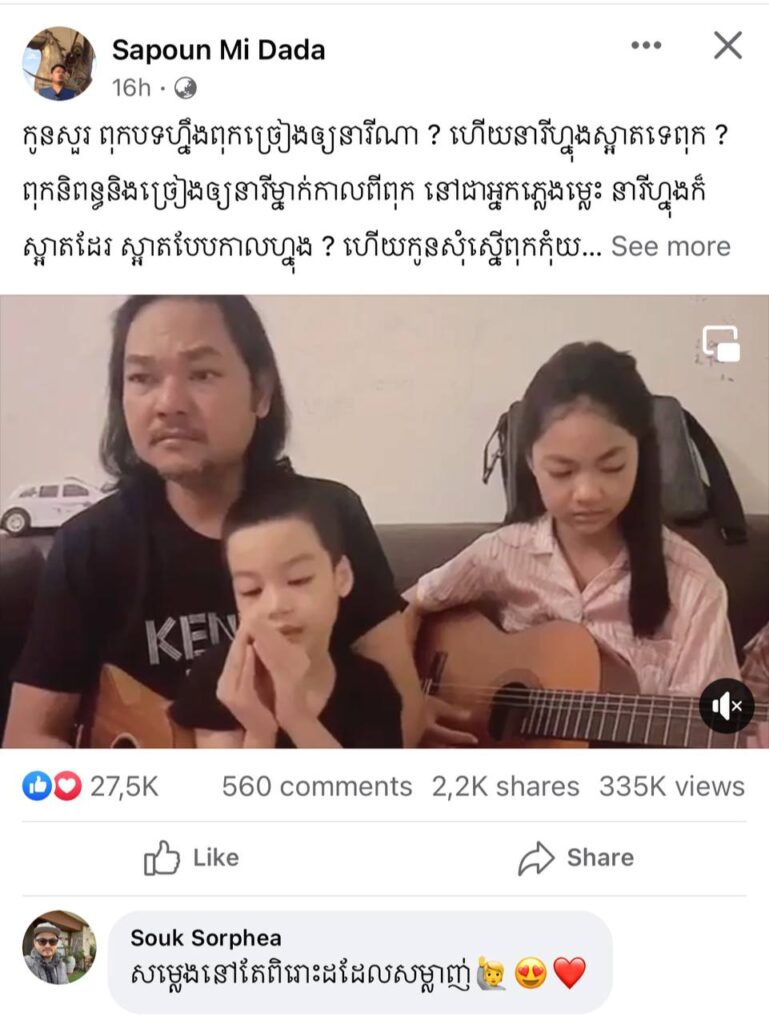The width and height of the screenshot is (769, 1024).
Task: Open commenter Souk Sorphea's name
Action: (x=206, y=938)
